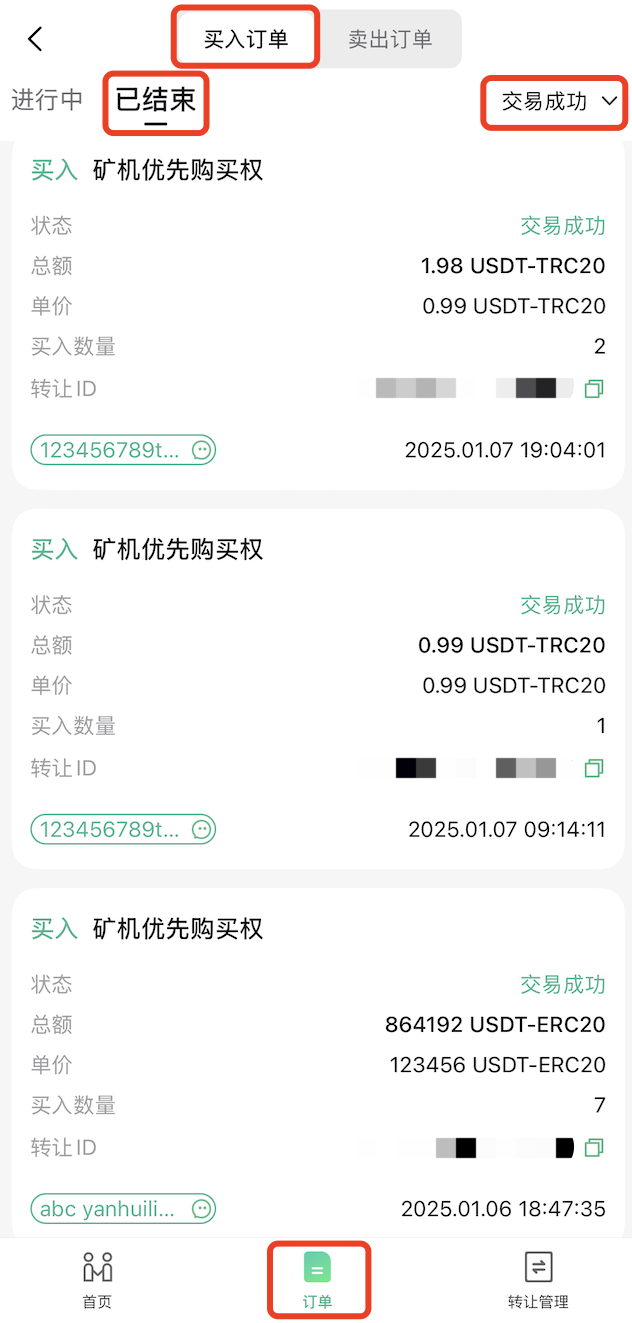This screenshot has width=632, height=1323.
Task: Message seller abc yanhuili…
Action: pos(123,1209)
